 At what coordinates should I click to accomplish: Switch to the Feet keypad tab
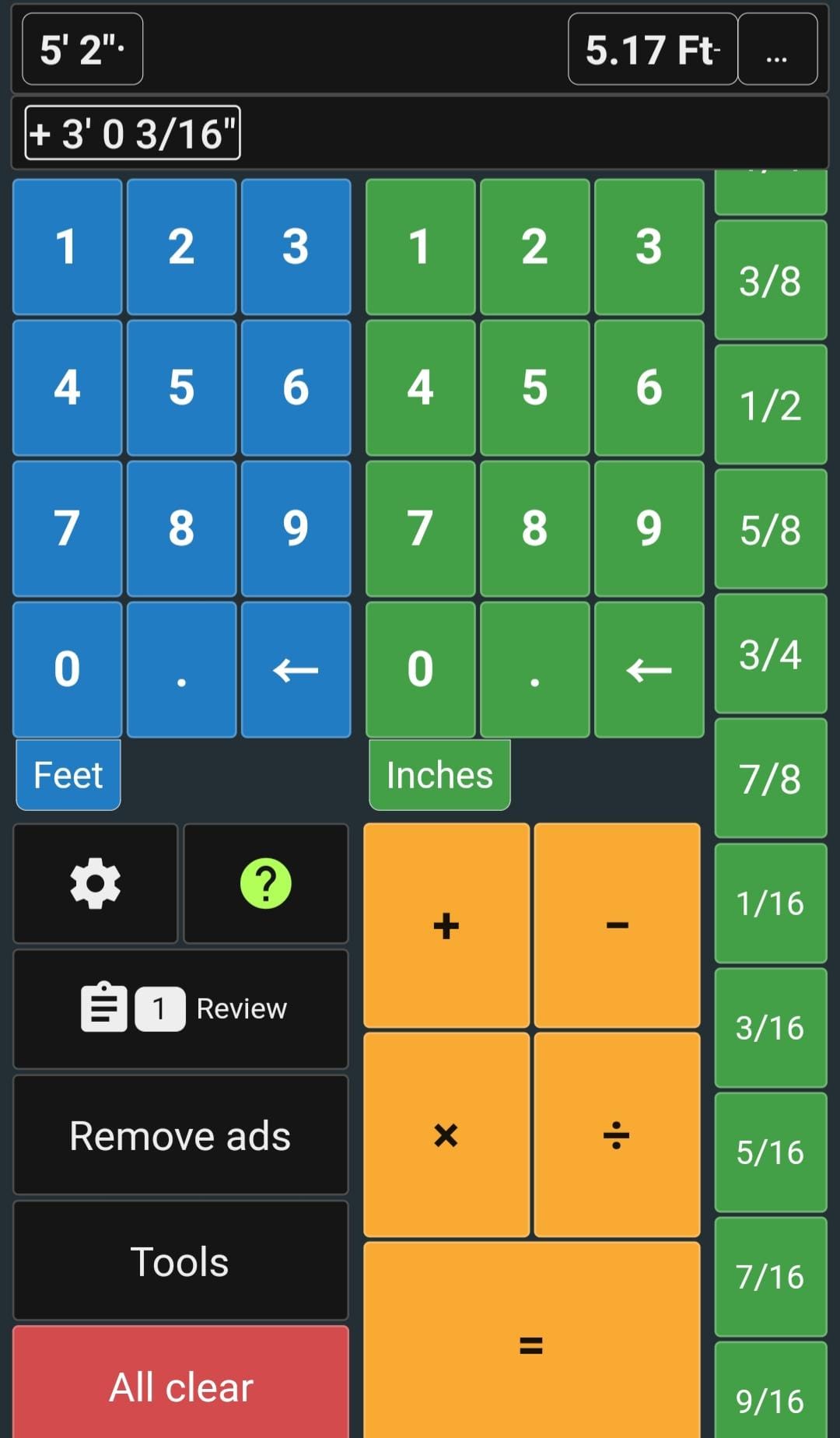pos(67,773)
